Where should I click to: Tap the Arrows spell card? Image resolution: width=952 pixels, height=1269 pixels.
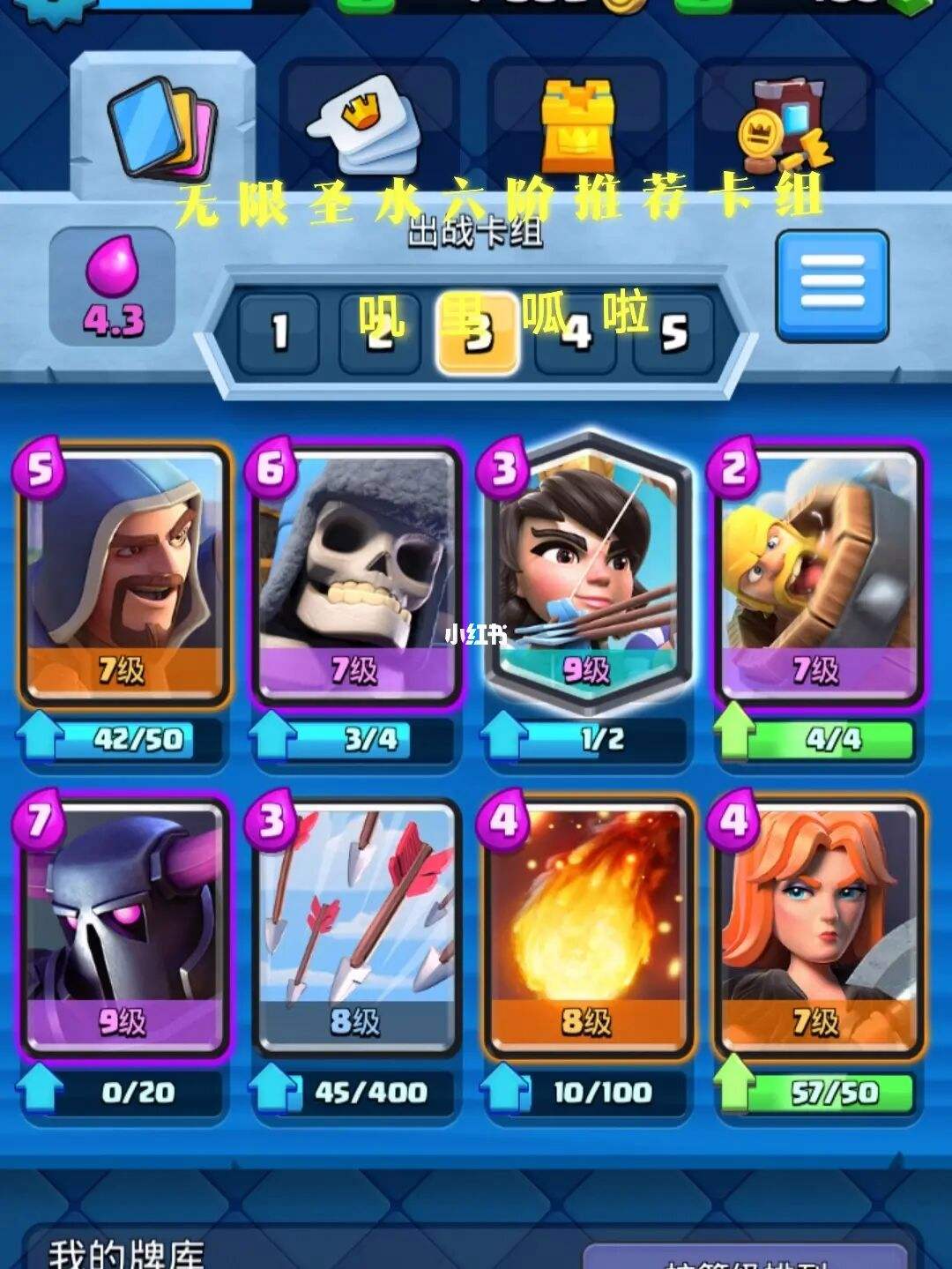click(355, 926)
